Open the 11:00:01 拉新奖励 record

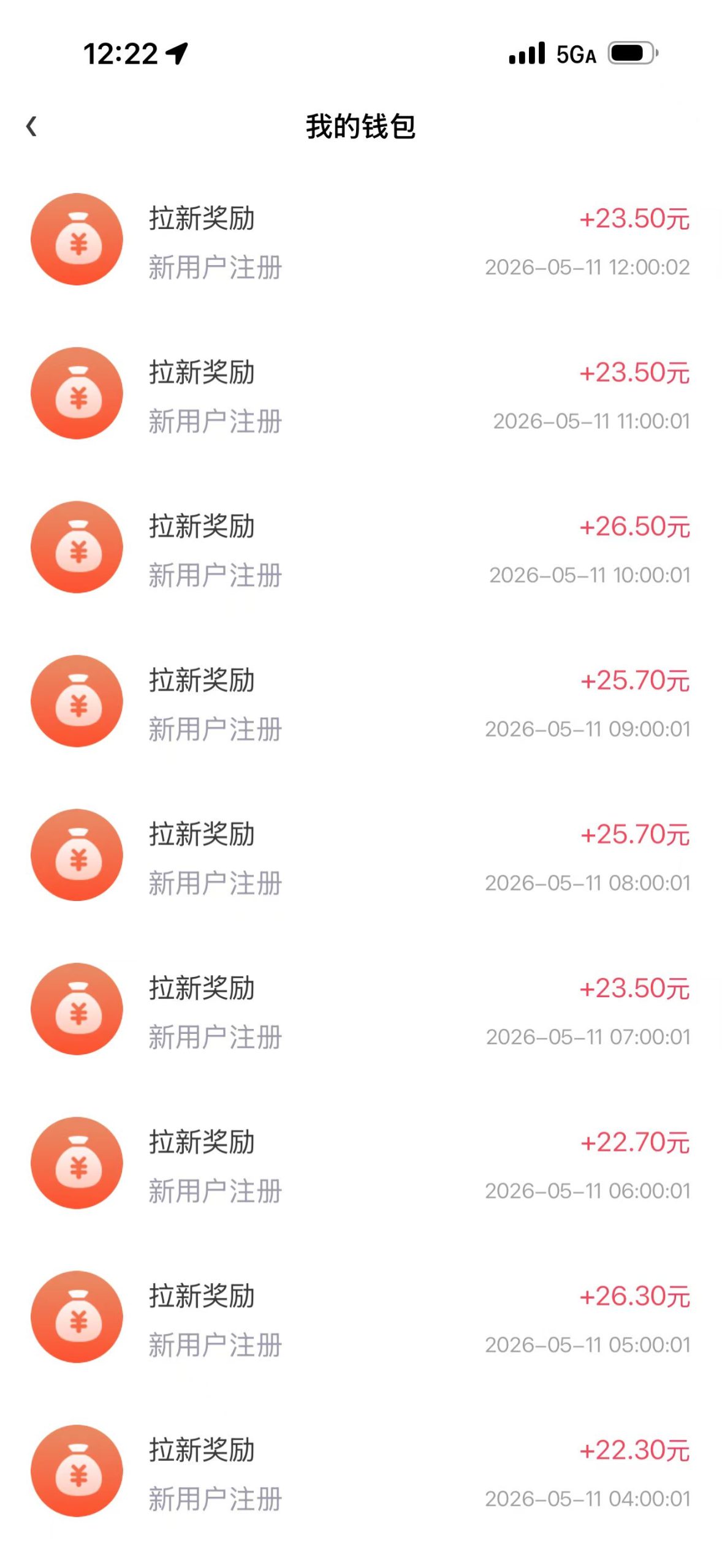point(361,394)
